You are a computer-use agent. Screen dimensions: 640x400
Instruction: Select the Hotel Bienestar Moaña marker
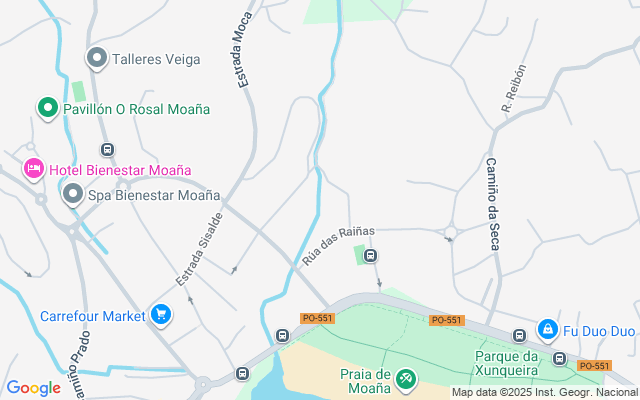(x=33, y=169)
